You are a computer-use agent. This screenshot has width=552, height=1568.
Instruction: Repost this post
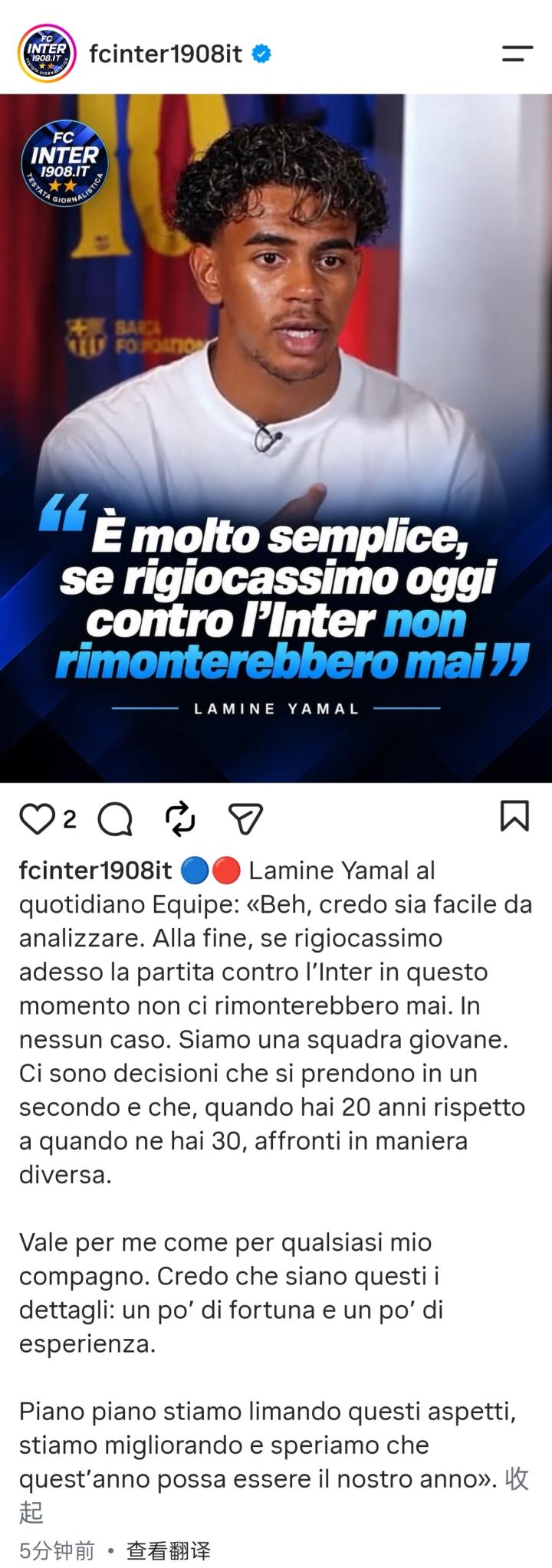click(x=180, y=819)
